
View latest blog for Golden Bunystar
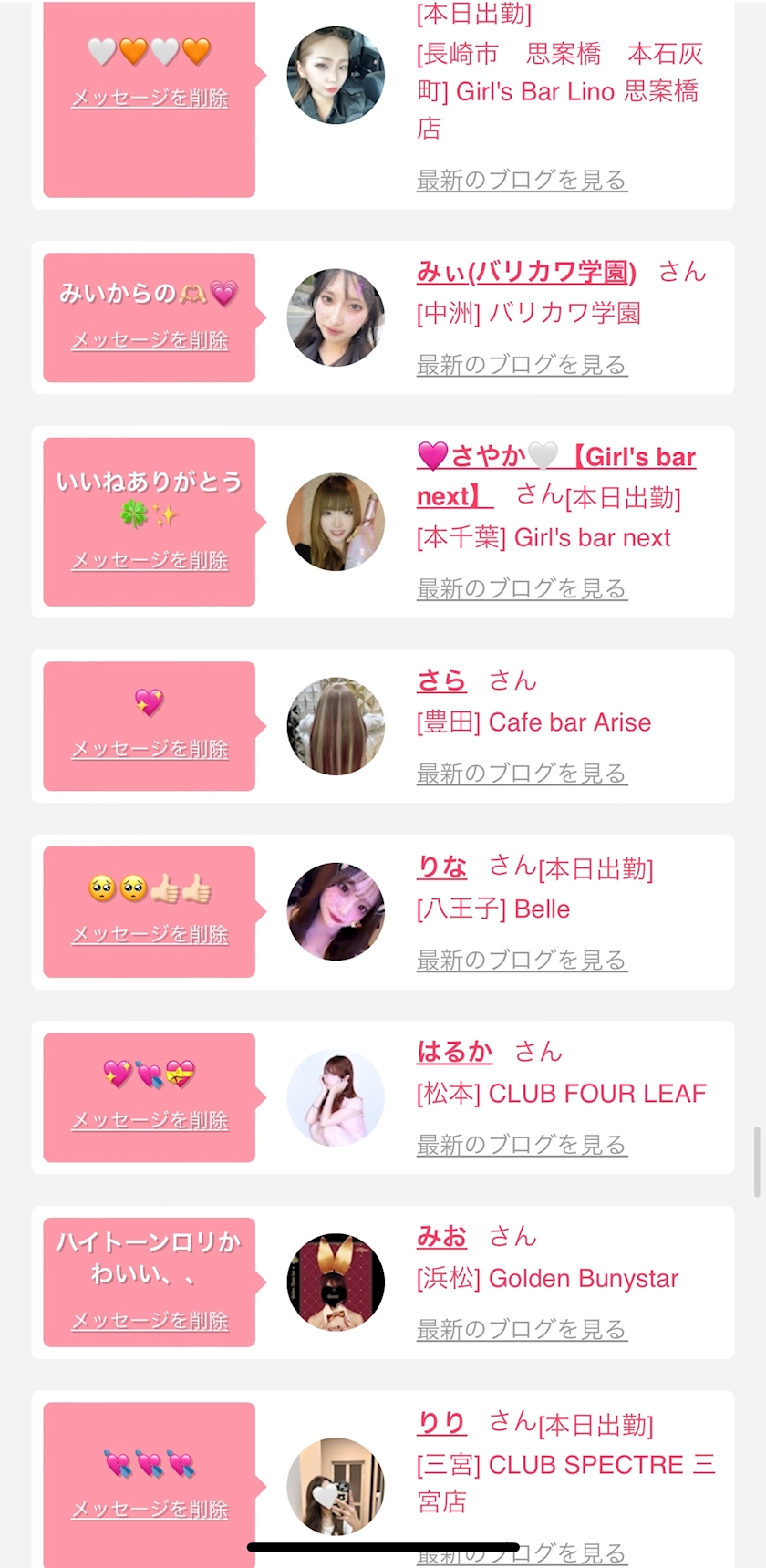522,1329
